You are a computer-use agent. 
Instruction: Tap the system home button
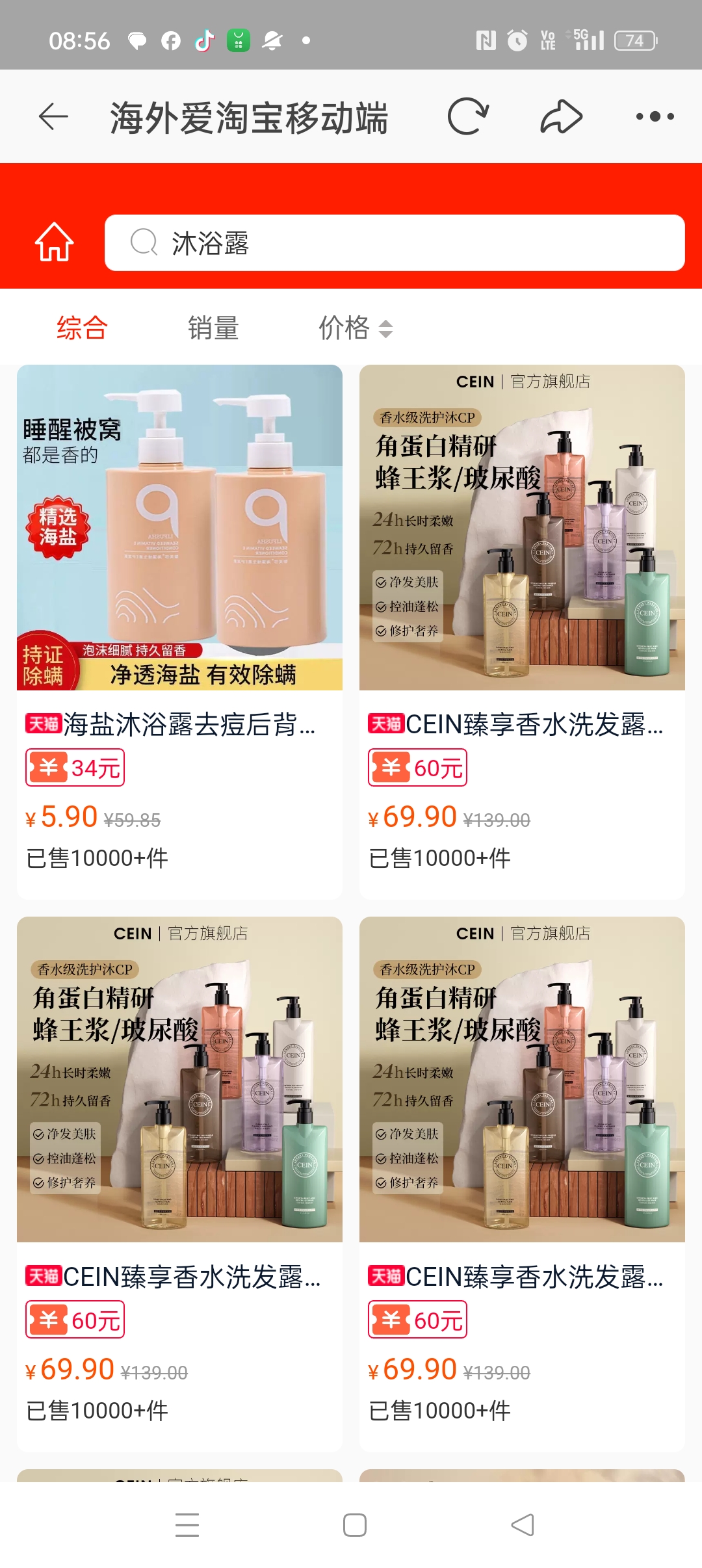(x=355, y=1525)
